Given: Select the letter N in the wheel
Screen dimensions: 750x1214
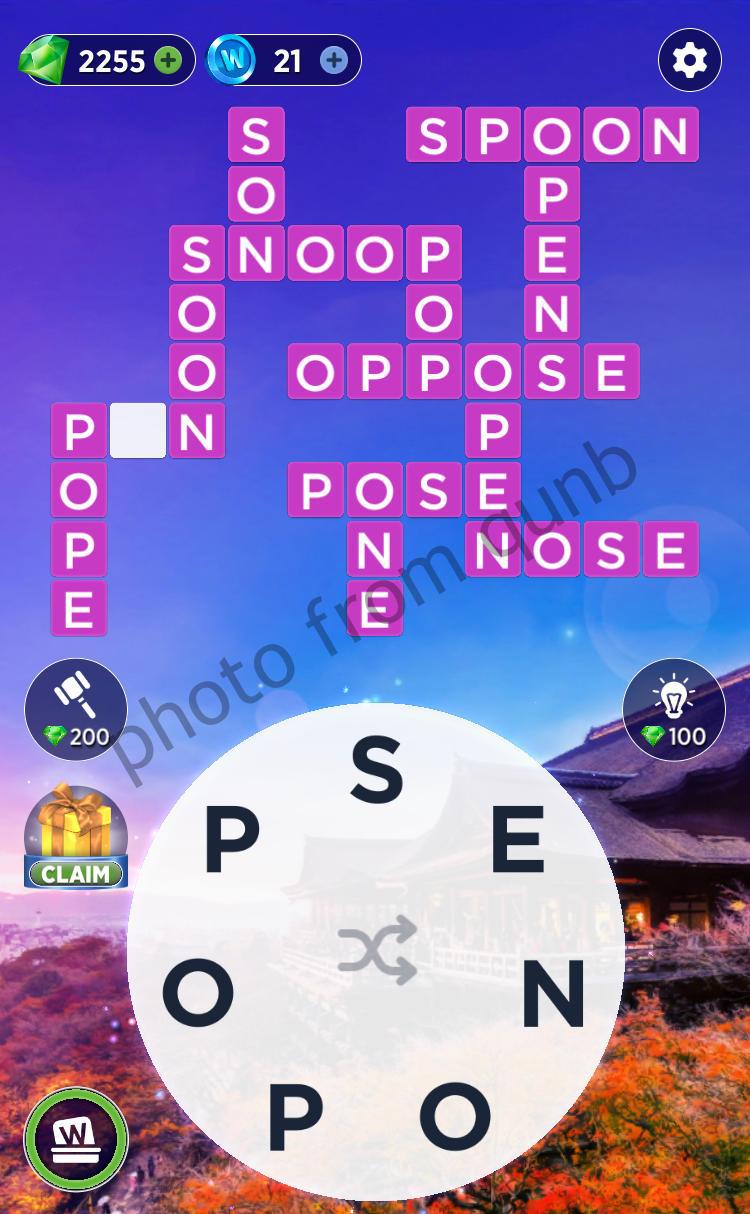Looking at the screenshot, I should [552, 993].
